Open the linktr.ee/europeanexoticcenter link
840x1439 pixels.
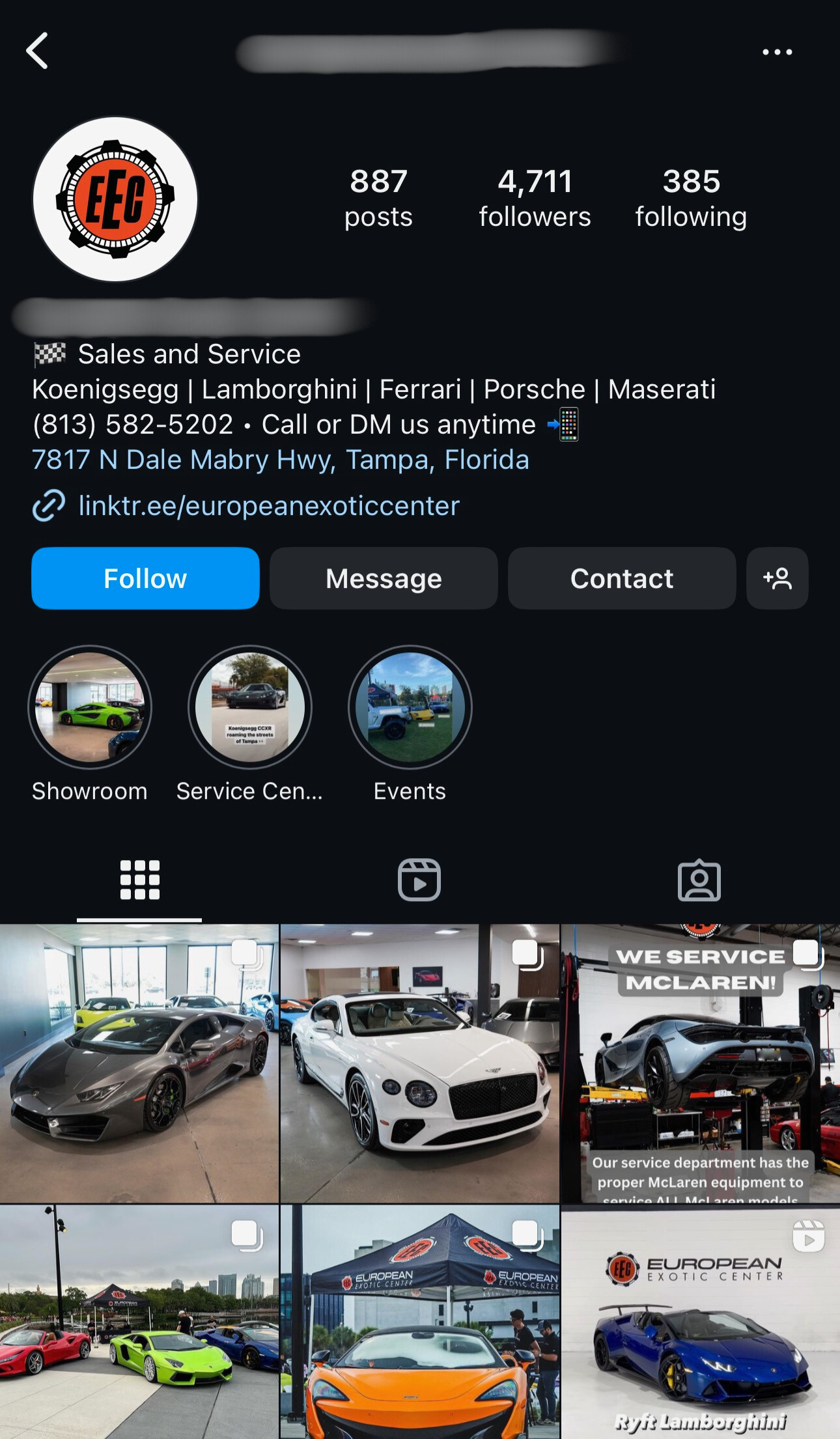tap(268, 506)
